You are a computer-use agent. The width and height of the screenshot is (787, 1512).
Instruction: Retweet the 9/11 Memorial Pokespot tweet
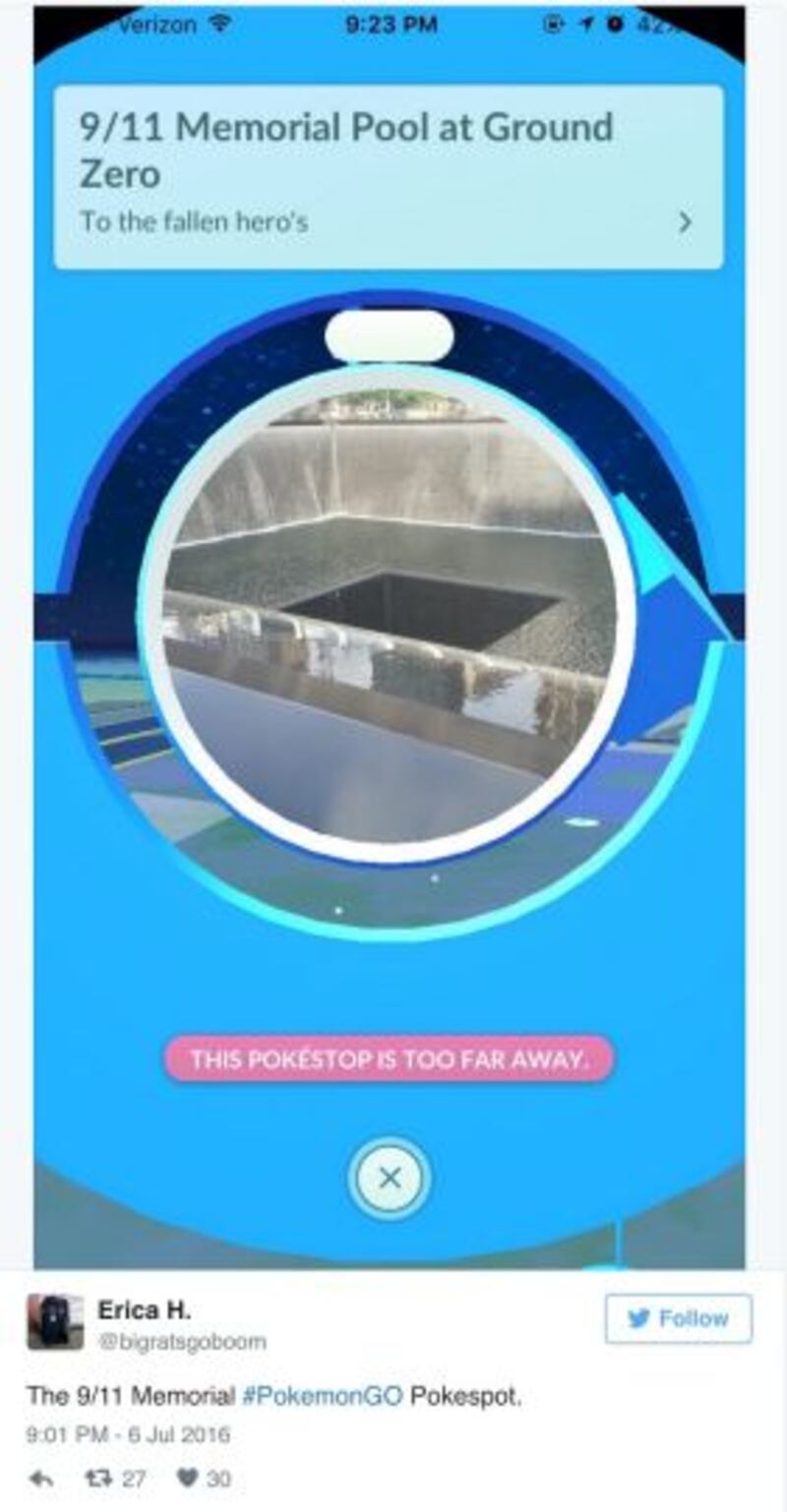click(100, 1479)
